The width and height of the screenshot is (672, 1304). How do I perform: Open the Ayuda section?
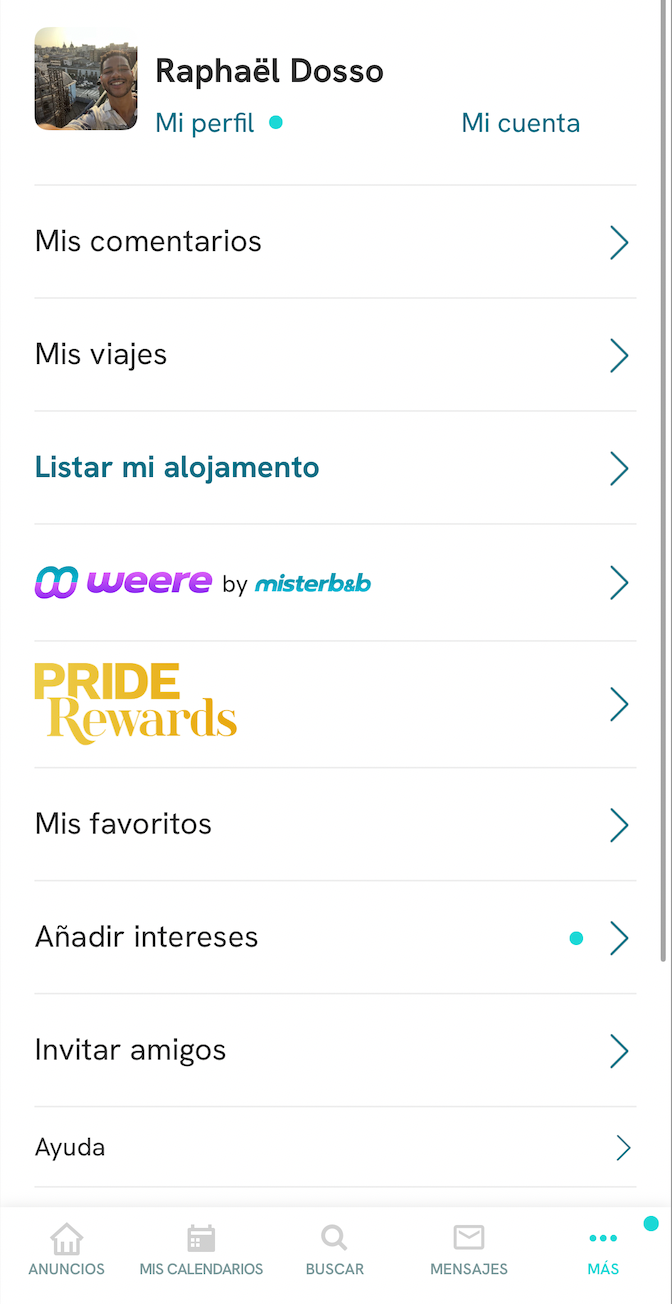click(x=335, y=1147)
